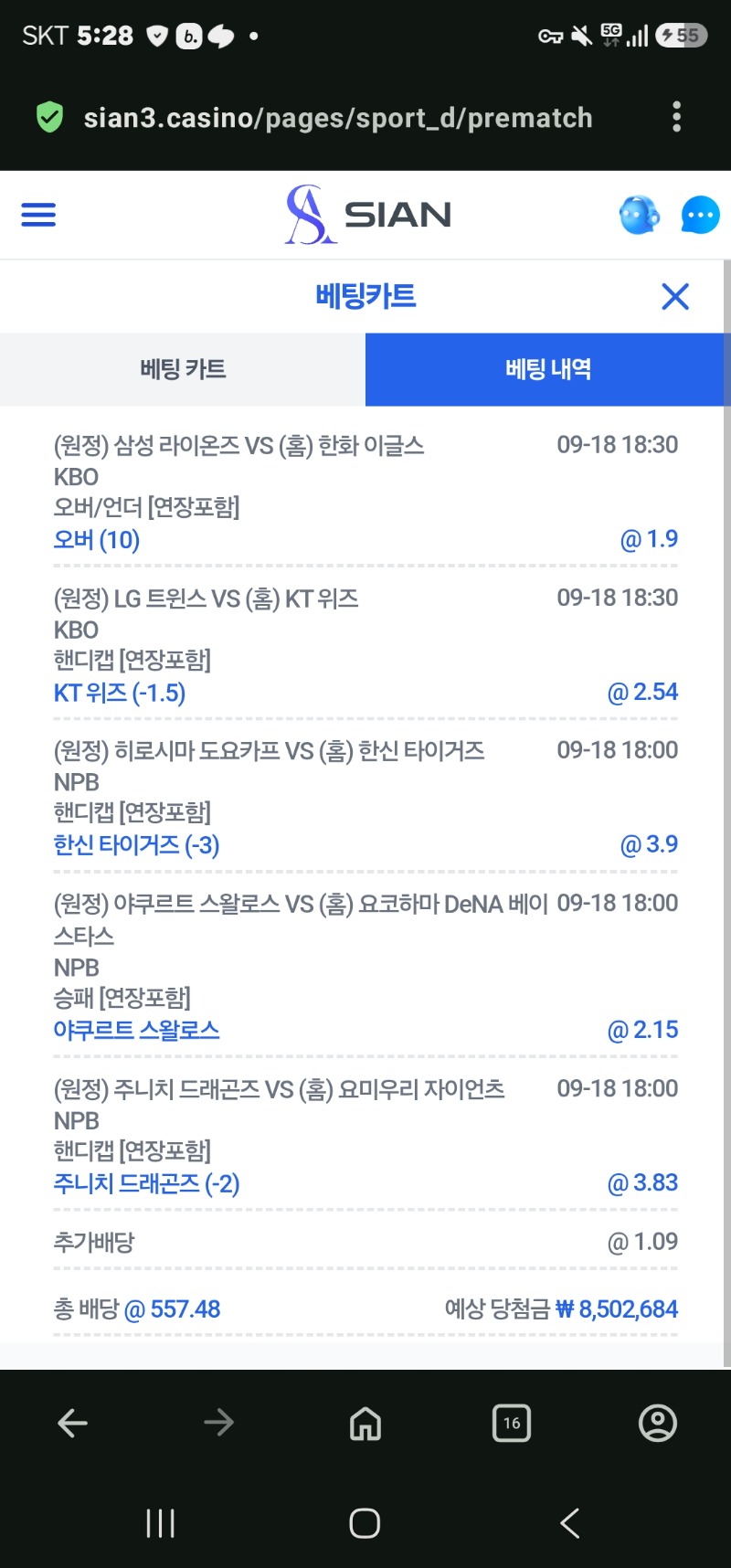Tap the SIAN logo to go home
The image size is (731, 1568).
click(x=368, y=215)
